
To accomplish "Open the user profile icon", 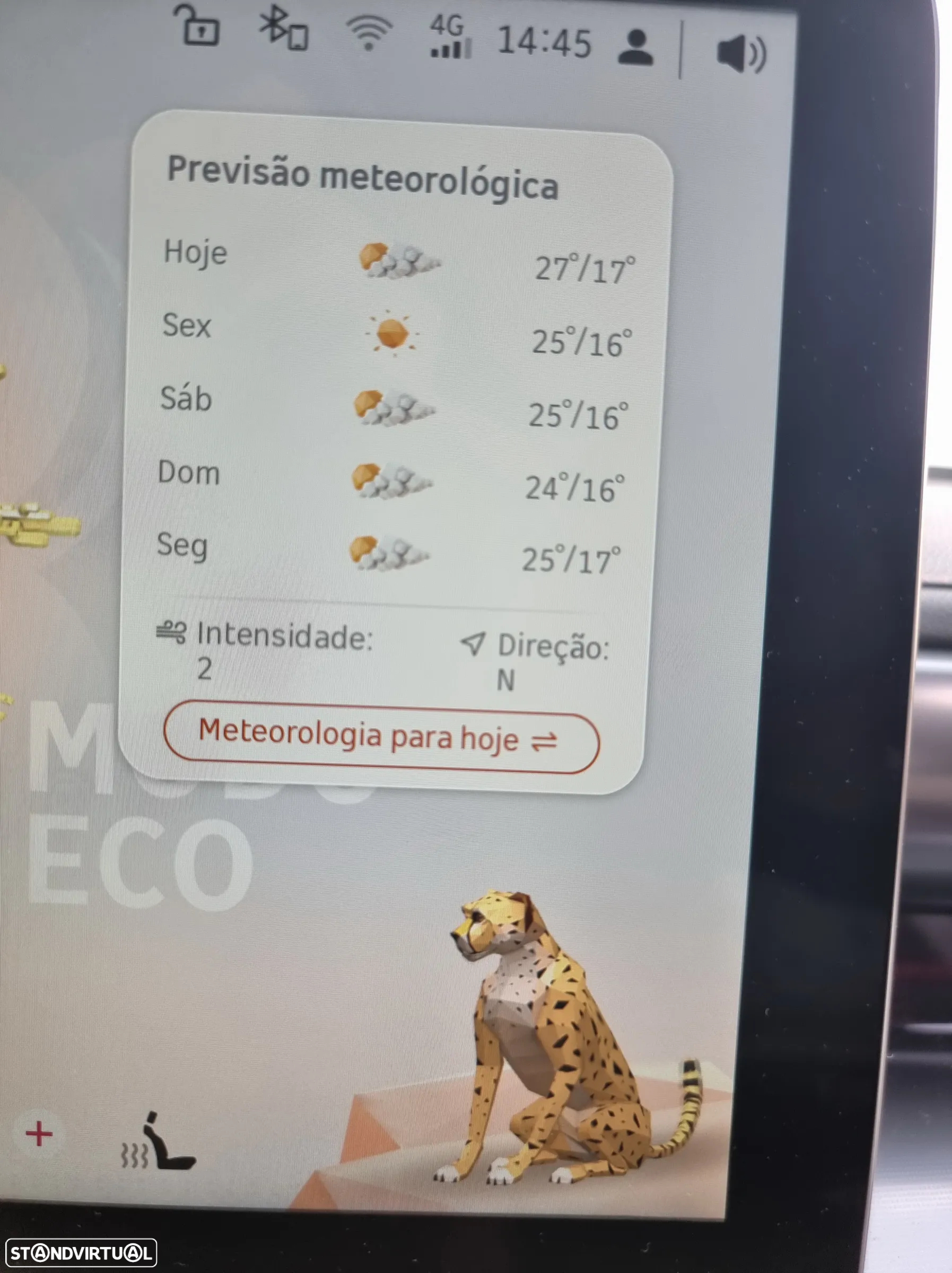I will 635,47.
